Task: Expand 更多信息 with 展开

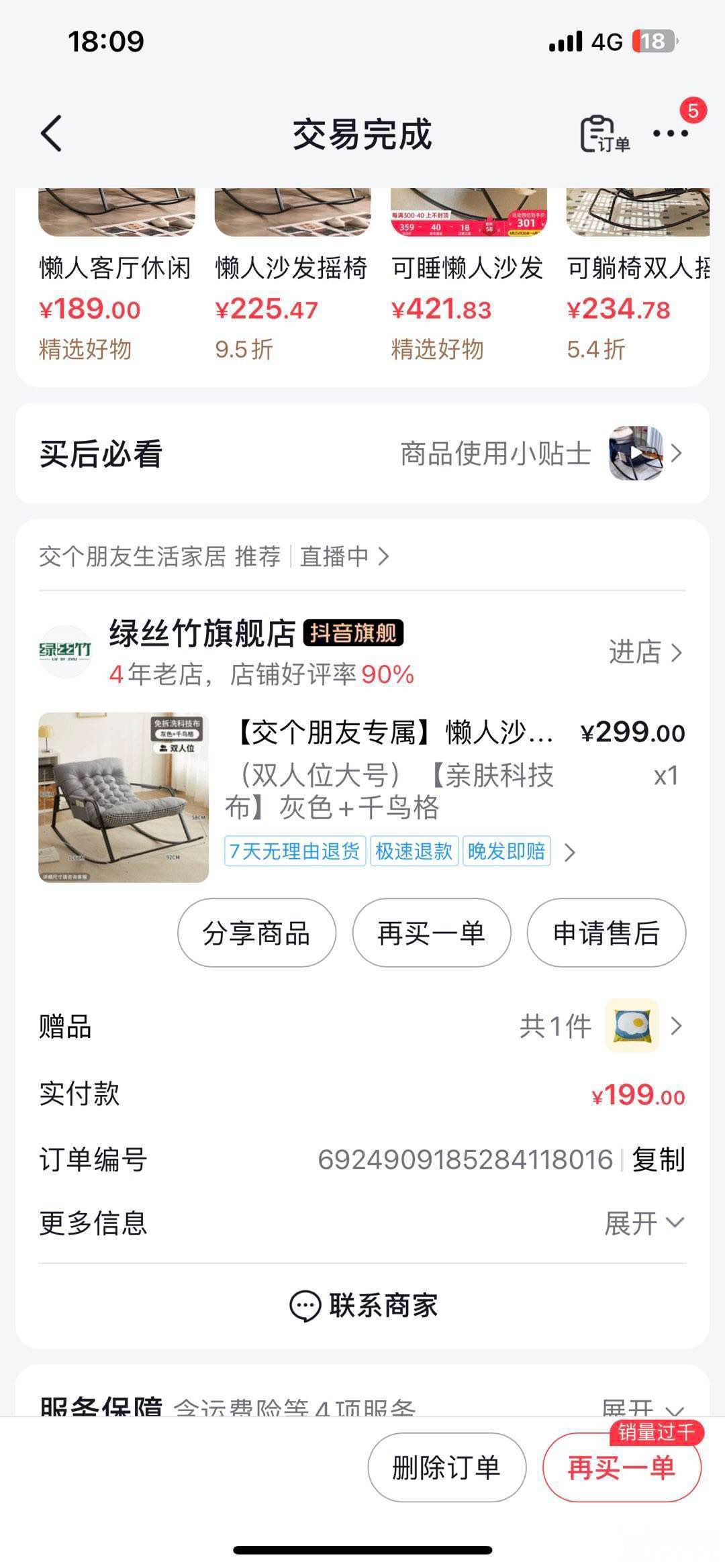Action: pyautogui.click(x=643, y=1223)
